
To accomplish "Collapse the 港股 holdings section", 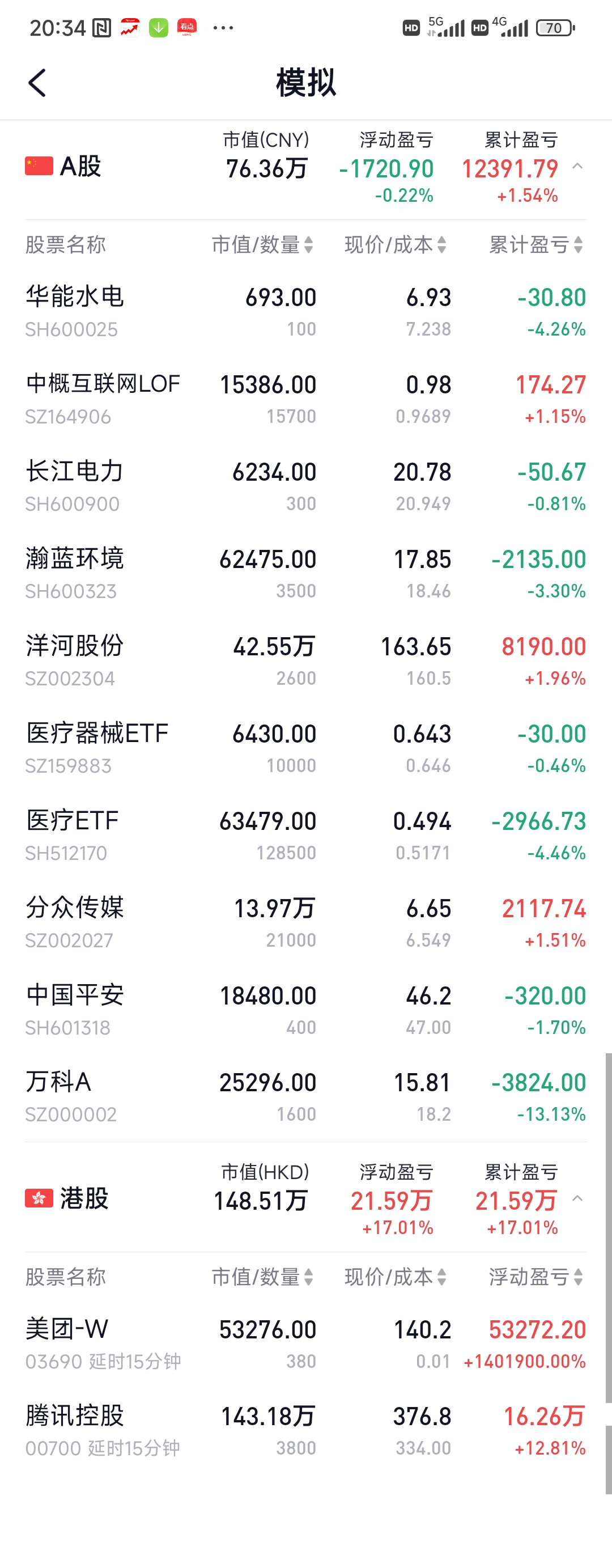I will pos(577,1198).
